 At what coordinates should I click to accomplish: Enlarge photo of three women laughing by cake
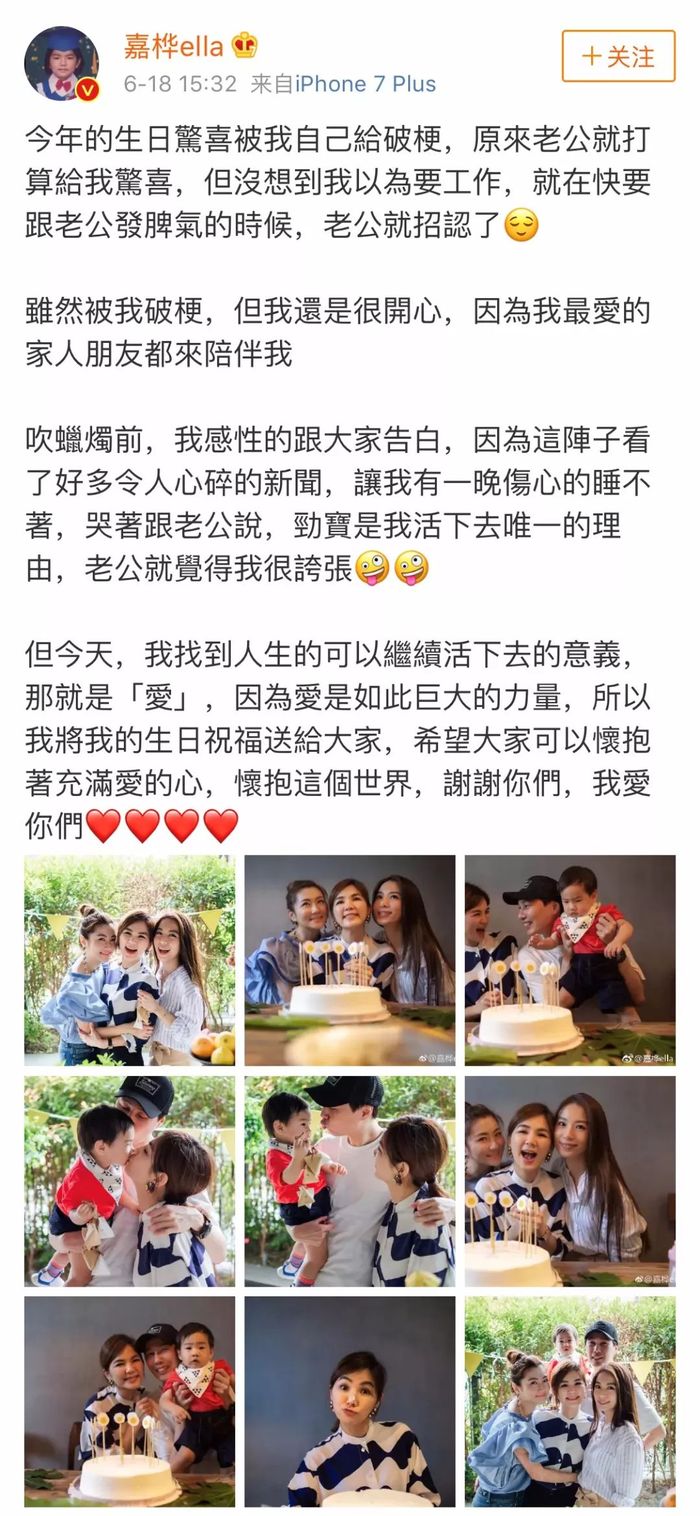[x=570, y=1180]
